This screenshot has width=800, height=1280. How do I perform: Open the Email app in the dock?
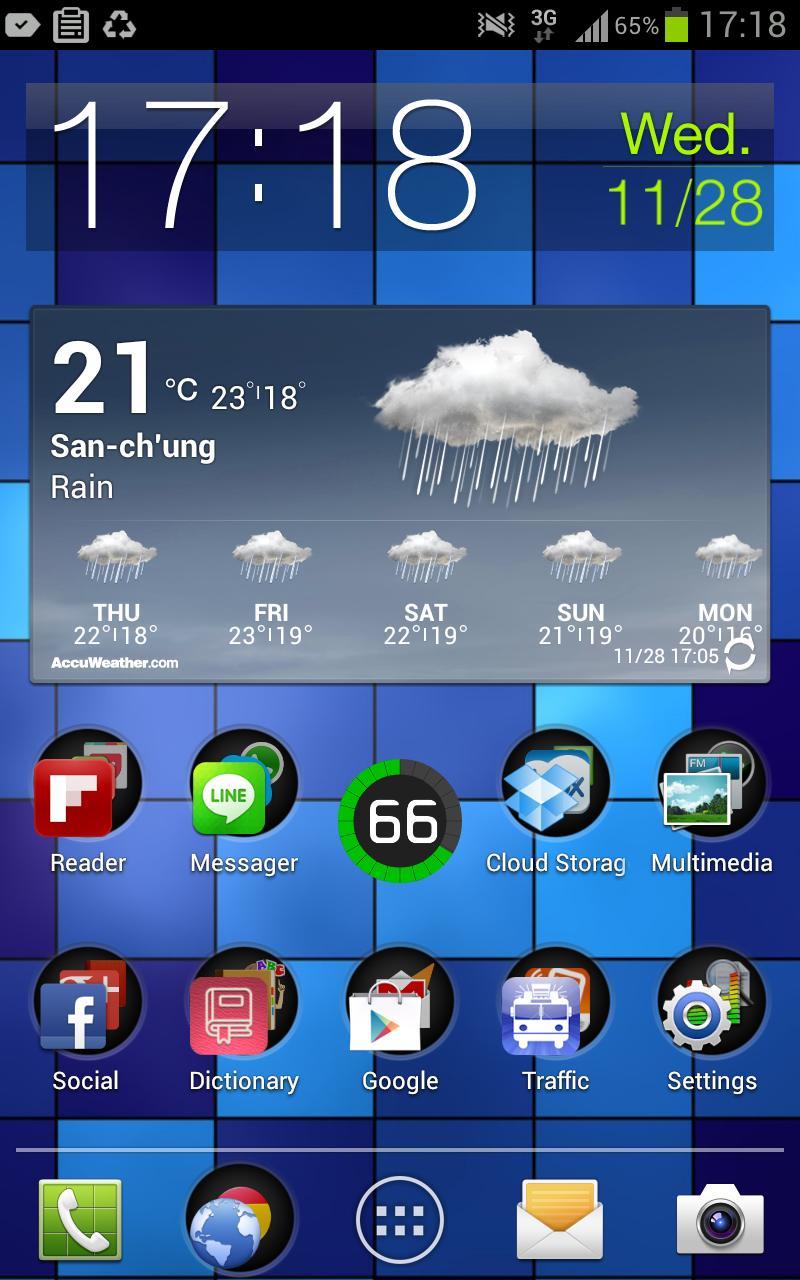point(560,1218)
